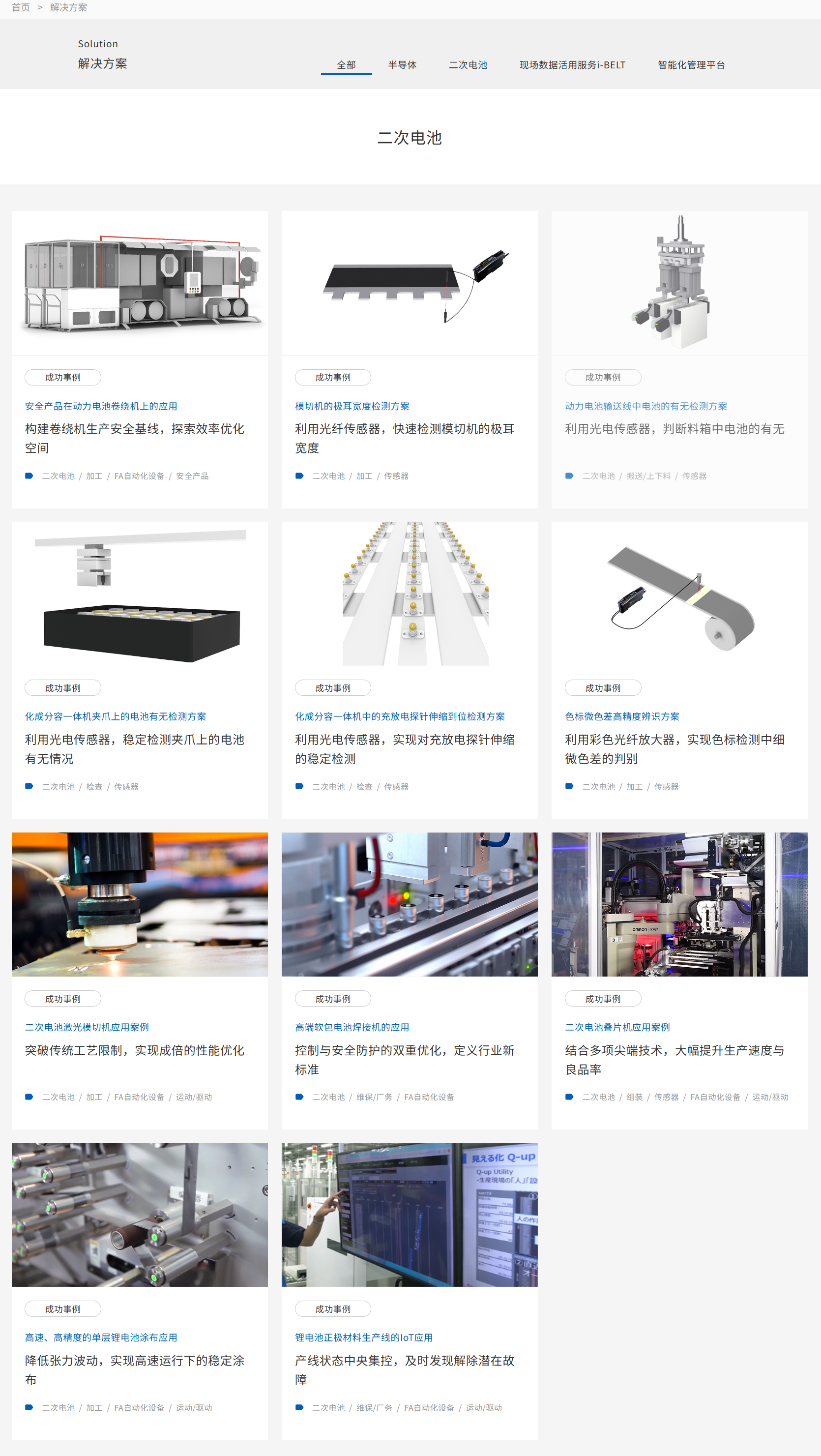821x1456 pixels.
Task: Open 二次电池激光模切机应用案例
Action: [87, 1027]
